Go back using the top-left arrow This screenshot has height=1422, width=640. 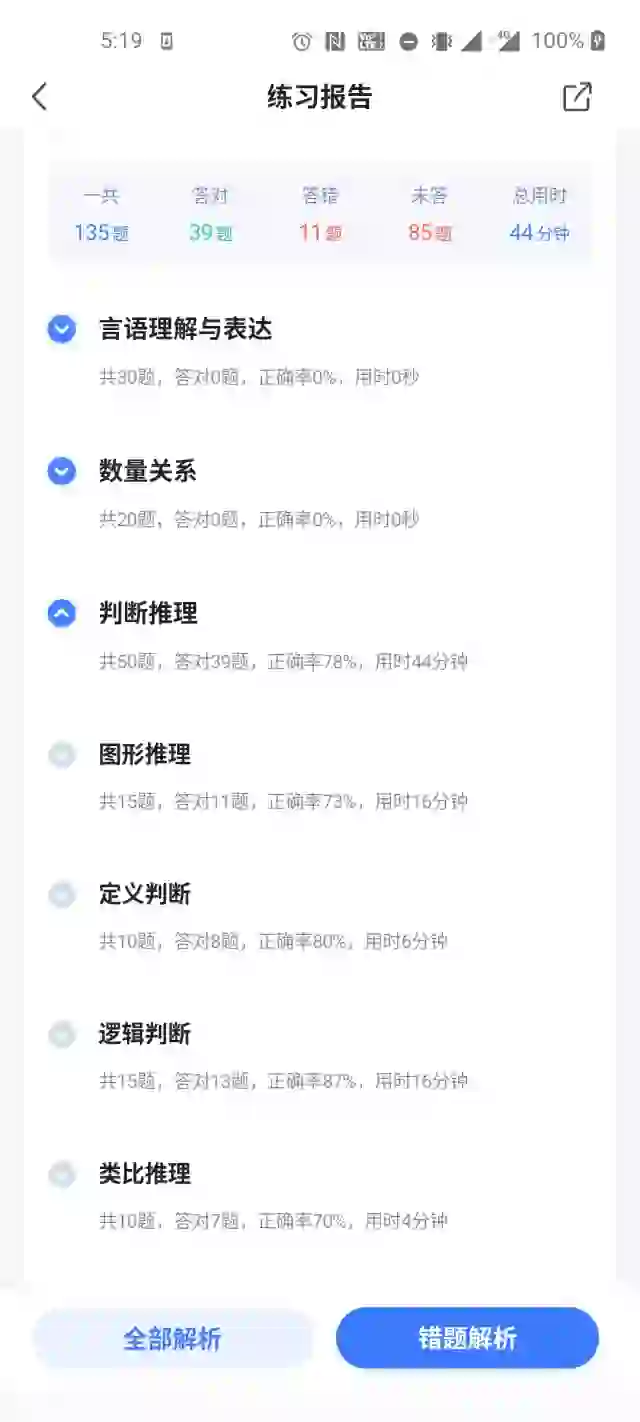39,97
